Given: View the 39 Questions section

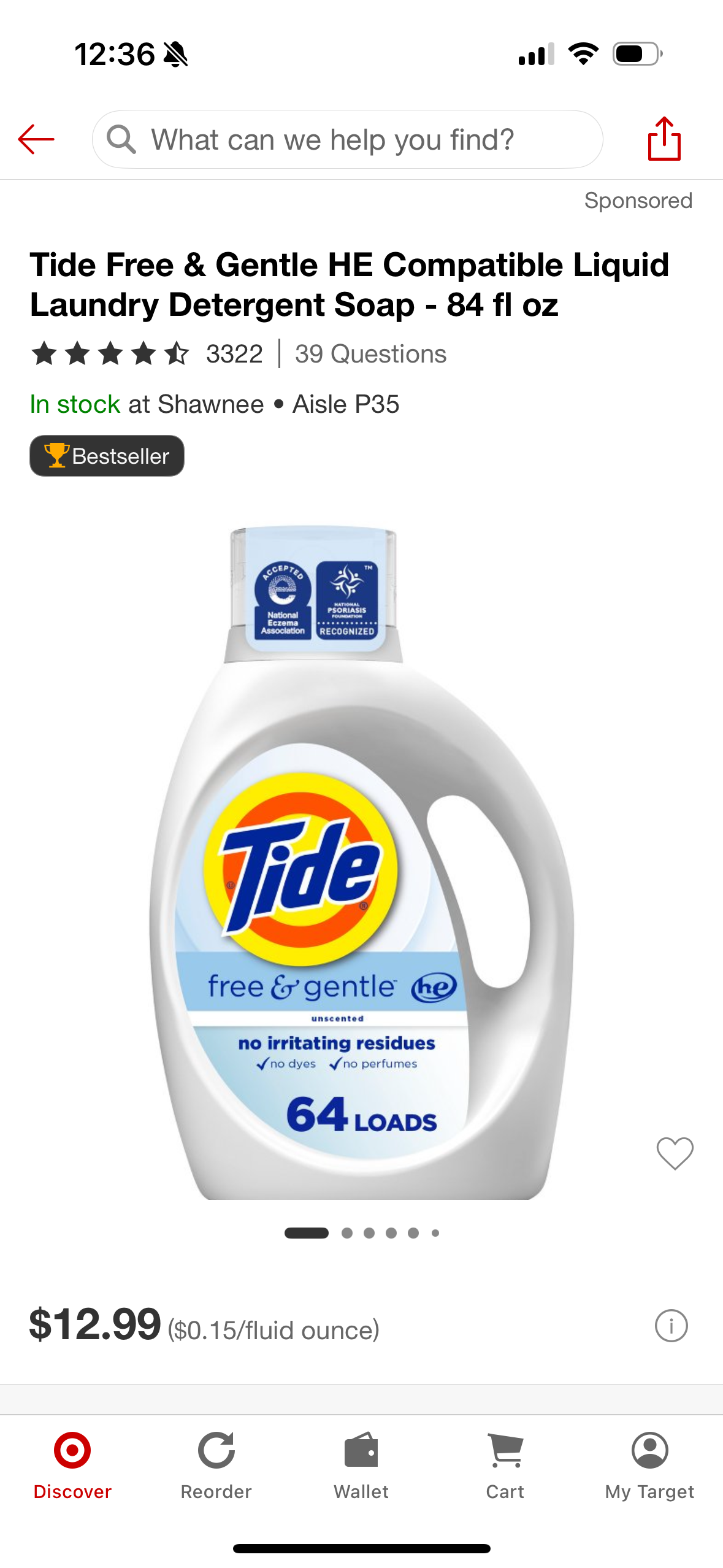Looking at the screenshot, I should point(370,354).
